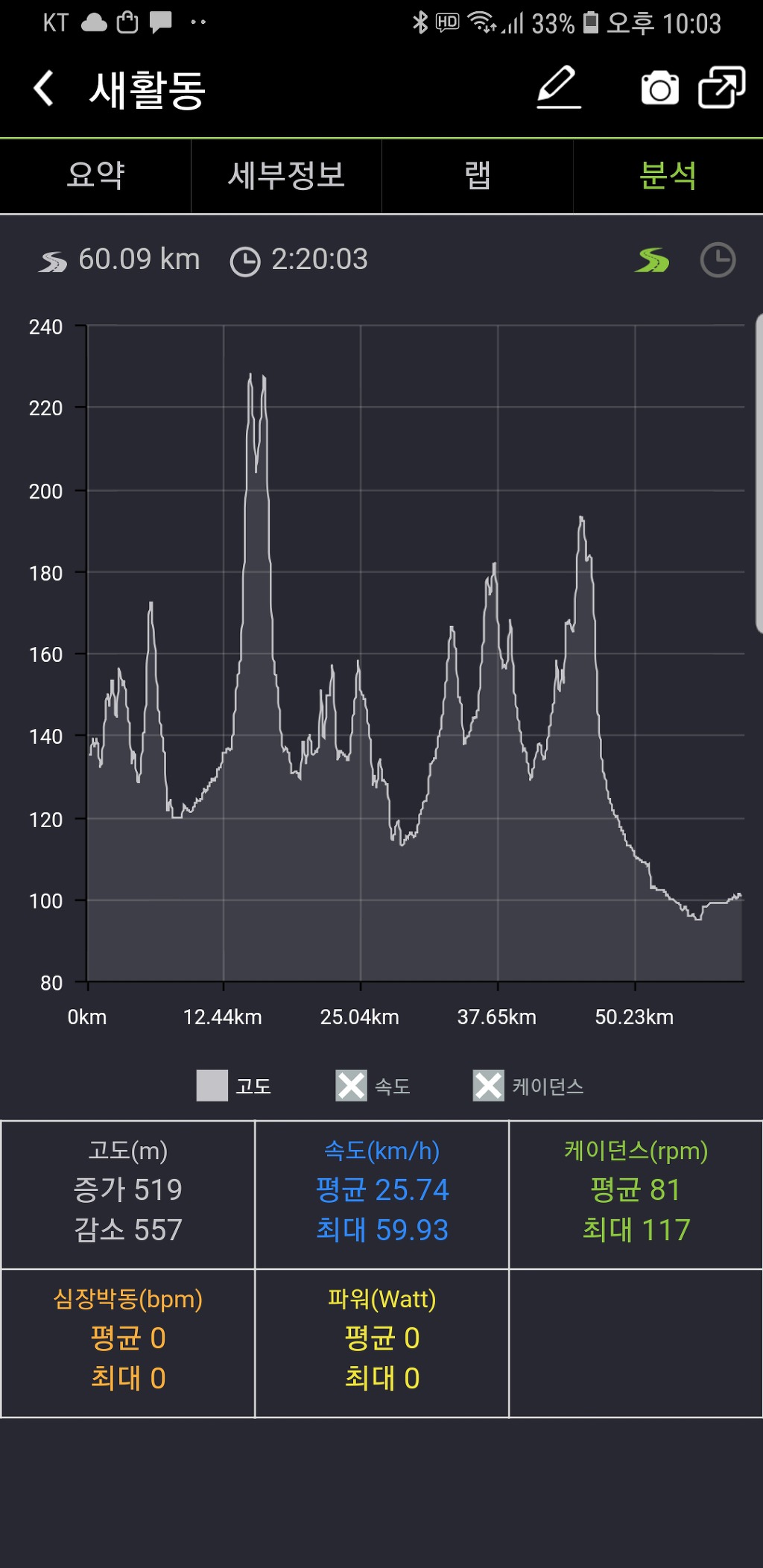Switch to the 분석 tab
The width and height of the screenshot is (763, 1568).
click(668, 176)
